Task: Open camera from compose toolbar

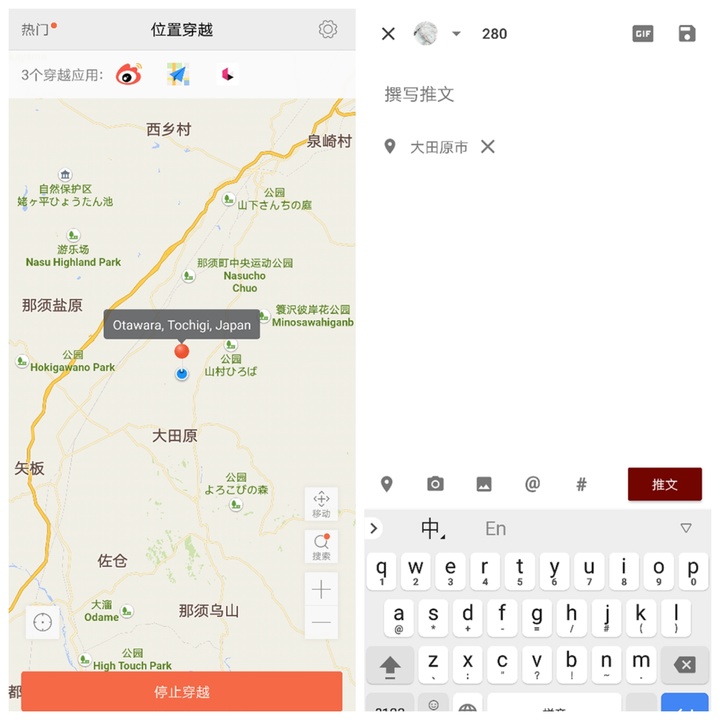Action: pyautogui.click(x=435, y=484)
